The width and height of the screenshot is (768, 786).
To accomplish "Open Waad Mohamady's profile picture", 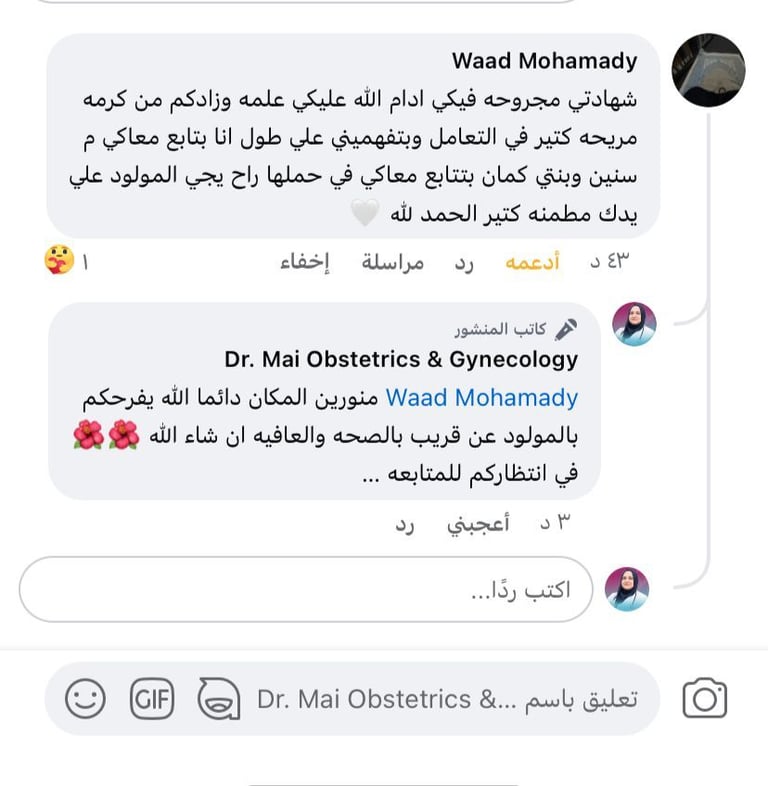I will tap(708, 70).
